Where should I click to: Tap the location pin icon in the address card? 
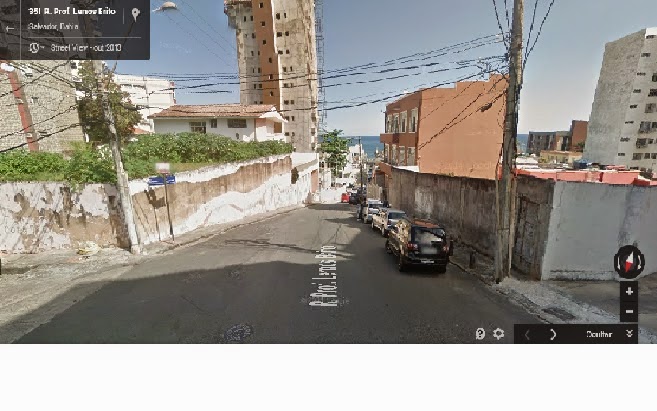click(x=135, y=14)
